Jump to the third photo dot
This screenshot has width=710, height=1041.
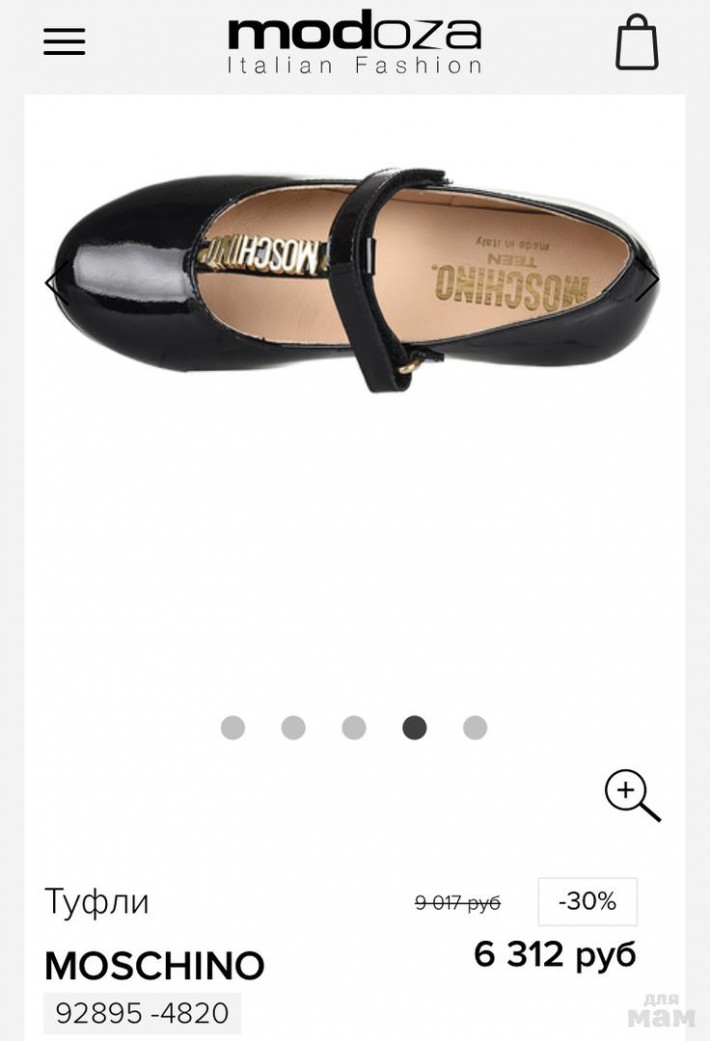click(x=354, y=728)
